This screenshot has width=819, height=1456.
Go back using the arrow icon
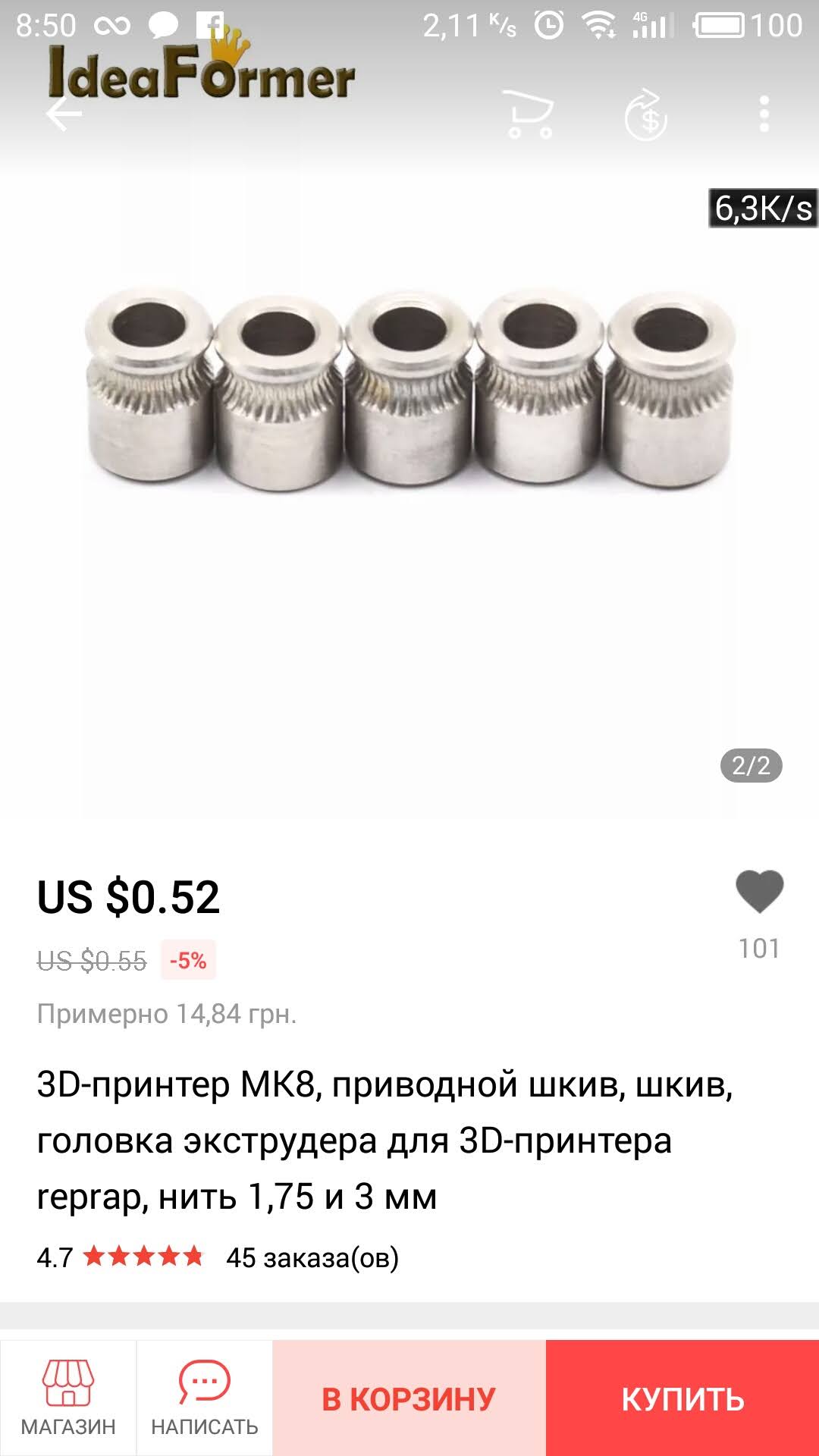(64, 115)
